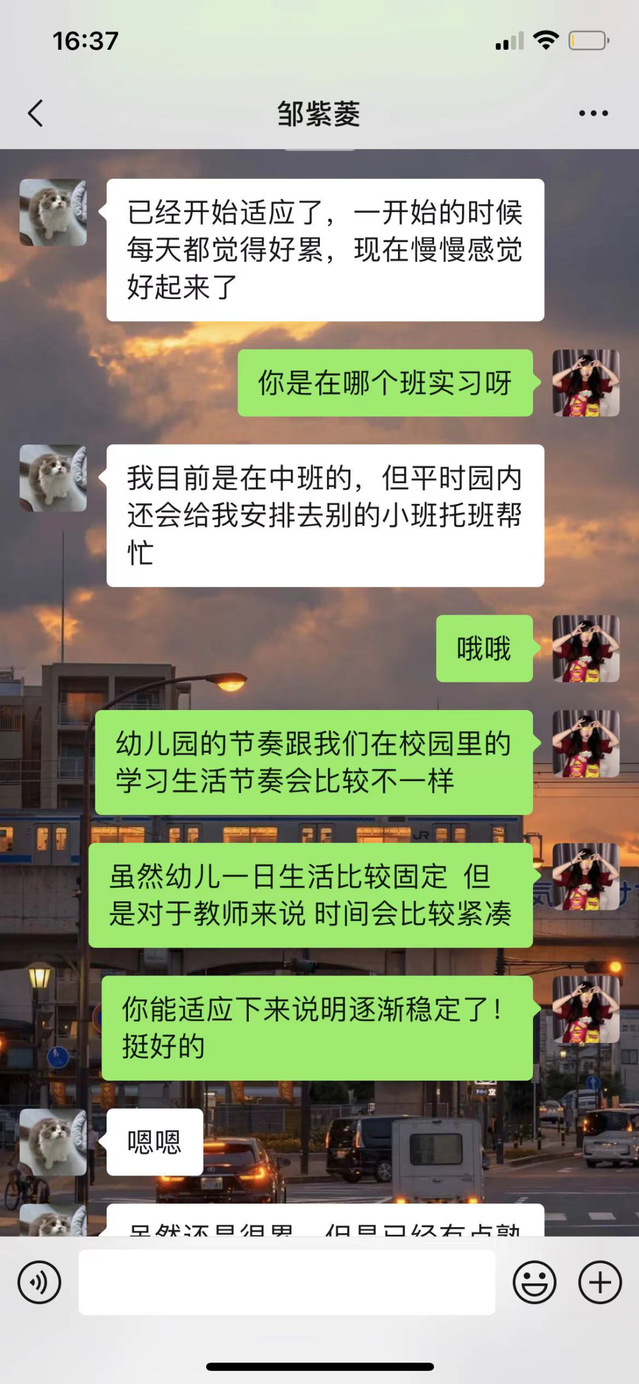Tap my avatar beside 你是在哪个班实习呀
This screenshot has width=639, height=1384.
pyautogui.click(x=586, y=383)
